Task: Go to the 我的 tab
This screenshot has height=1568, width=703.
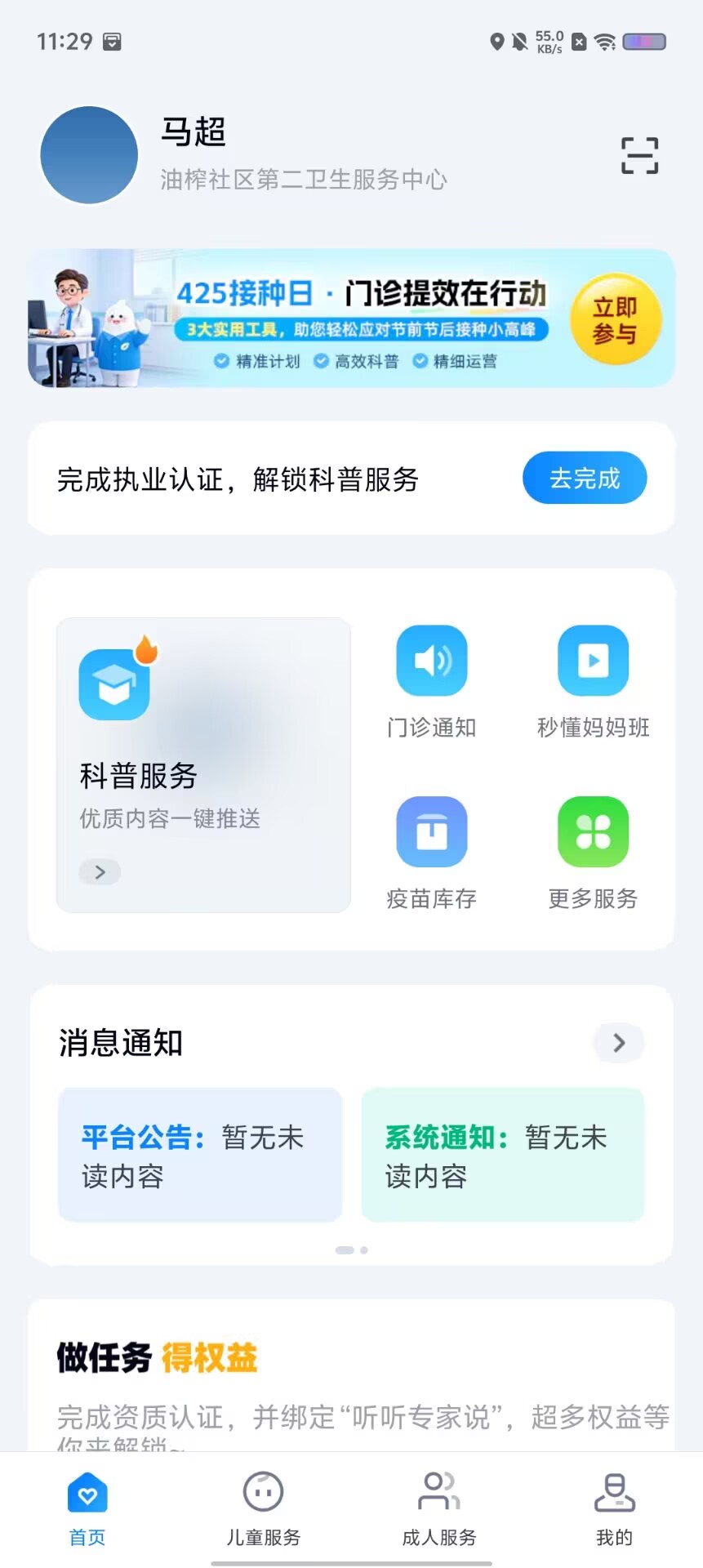Action: coord(614,1509)
